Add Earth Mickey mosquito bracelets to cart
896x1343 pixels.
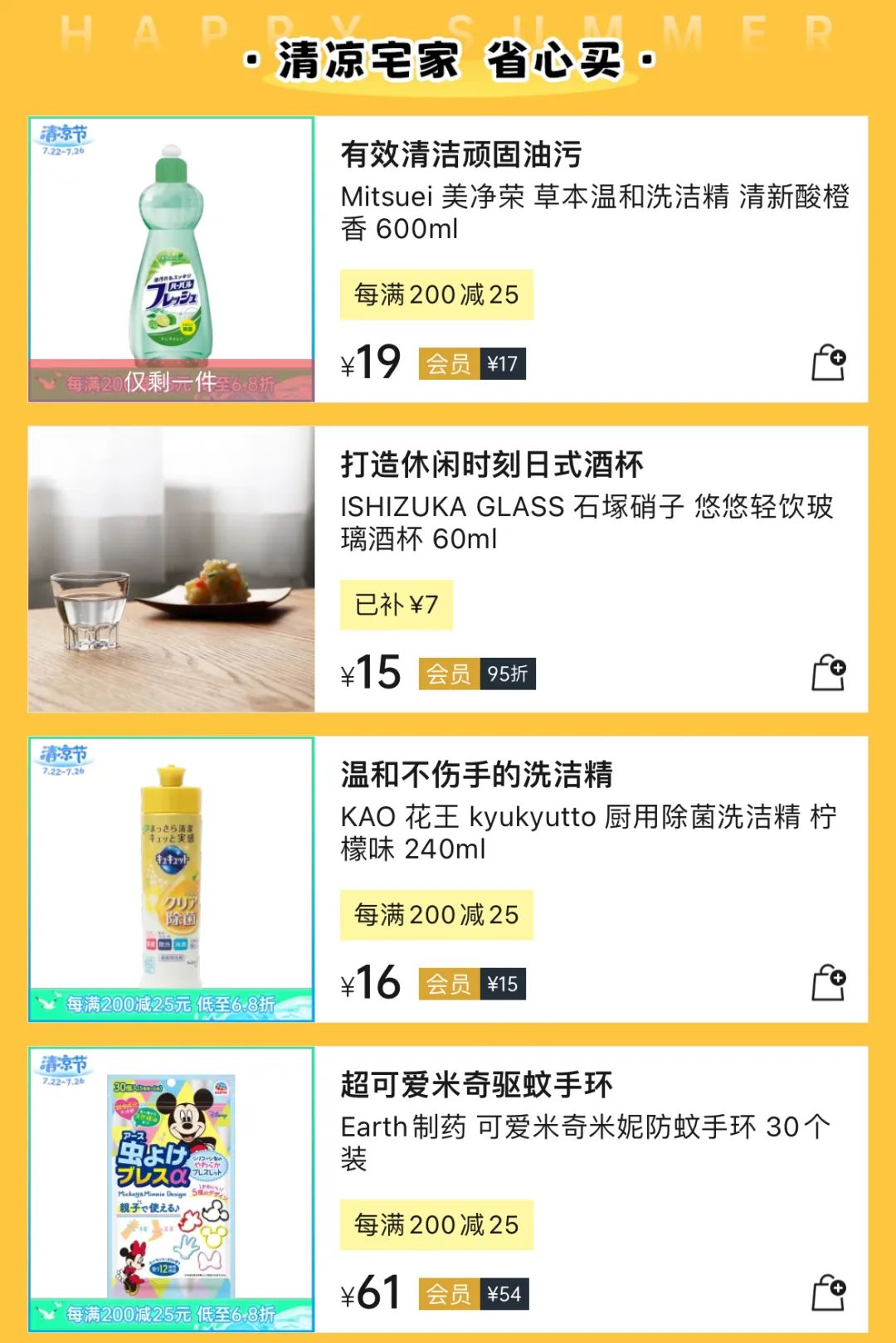[x=827, y=1293]
